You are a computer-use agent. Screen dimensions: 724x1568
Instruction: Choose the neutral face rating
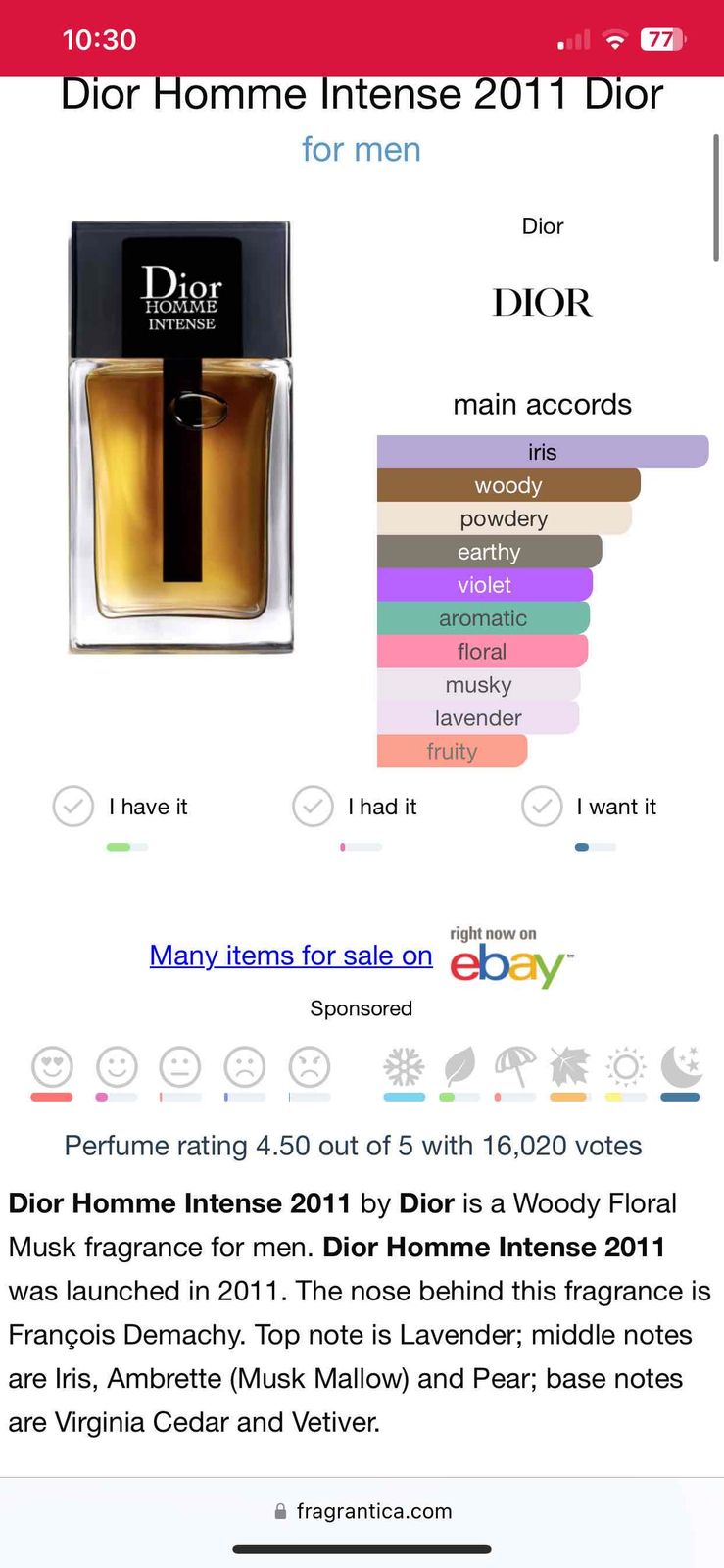tap(180, 1066)
